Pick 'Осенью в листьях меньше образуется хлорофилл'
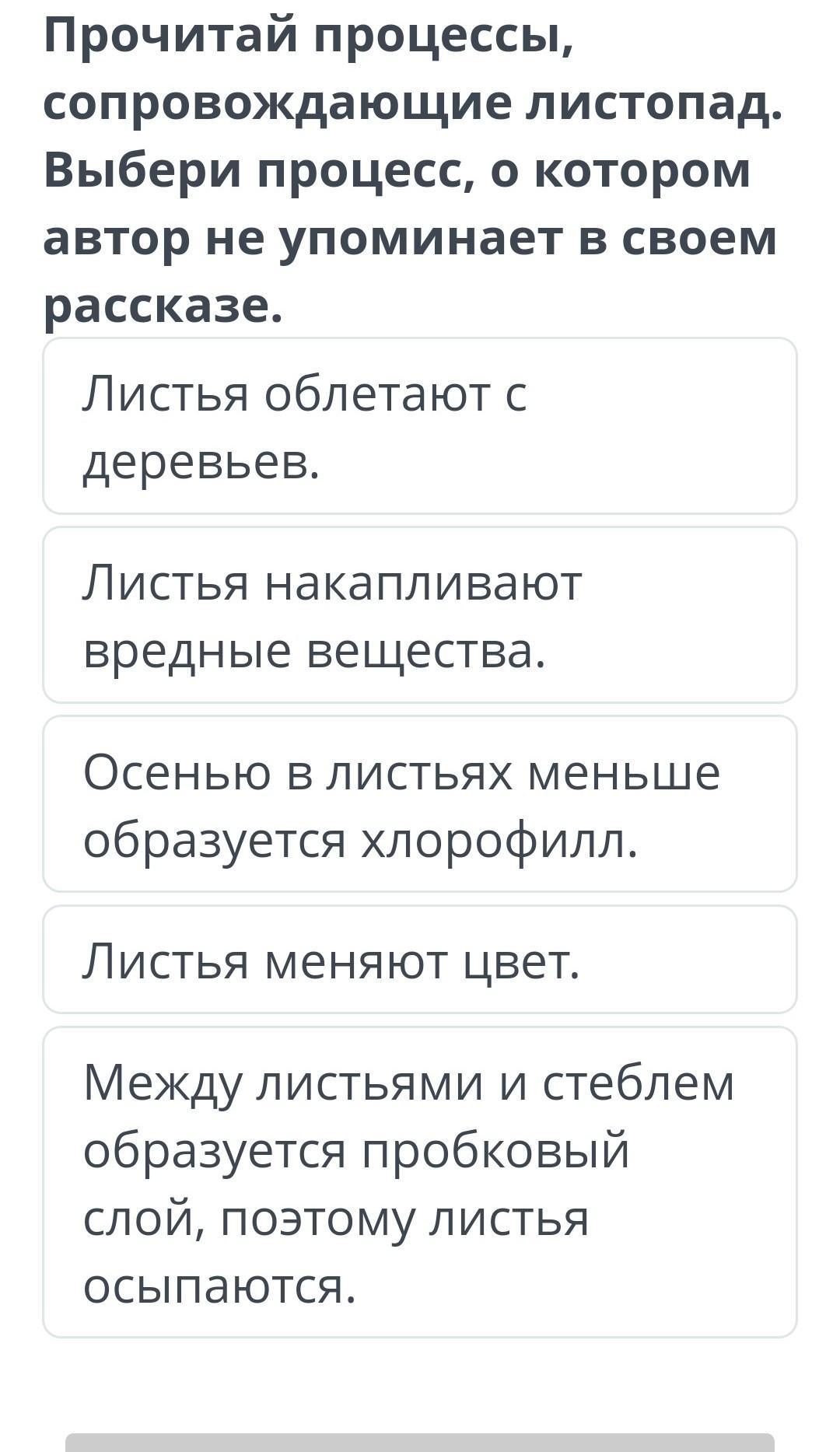840x1452 pixels. (420, 803)
